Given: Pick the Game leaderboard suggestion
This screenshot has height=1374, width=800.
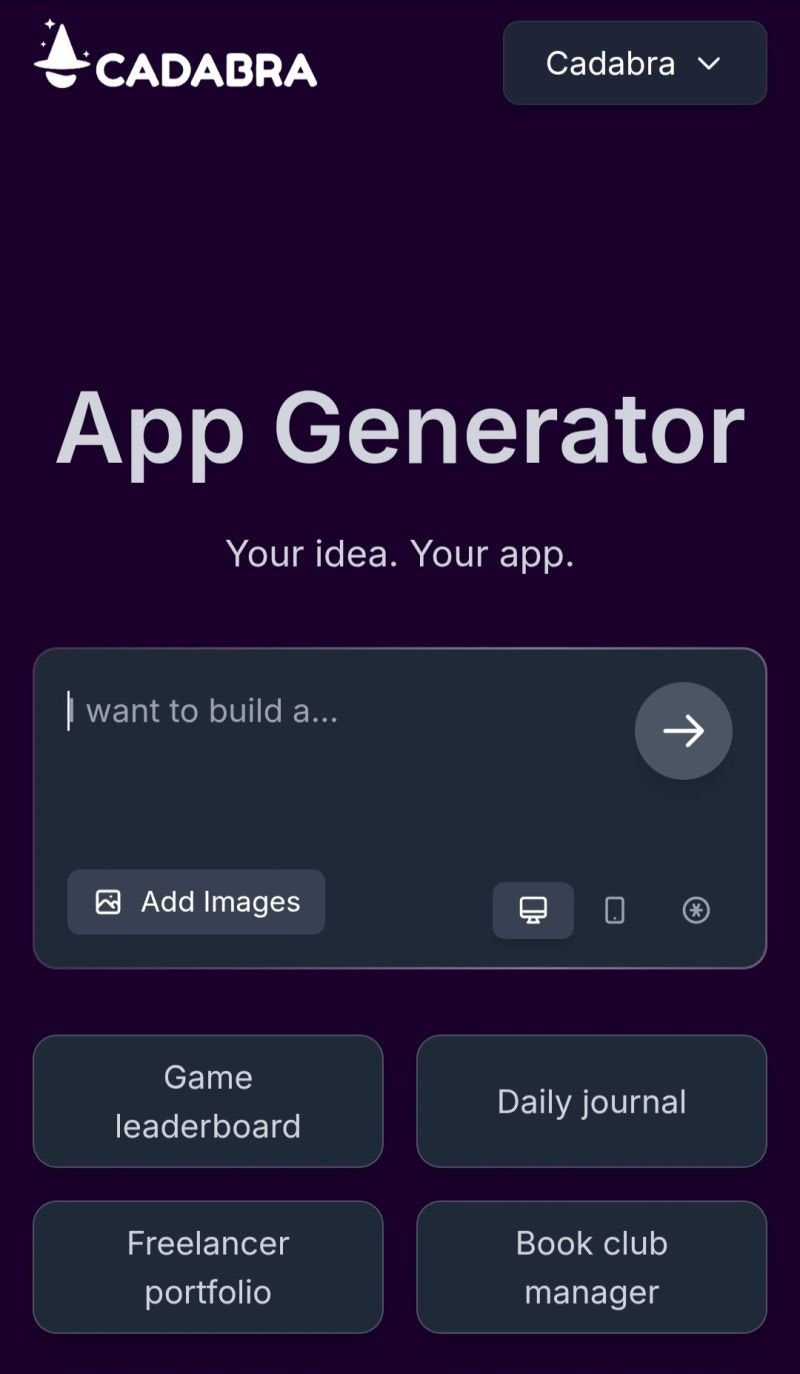Looking at the screenshot, I should 208,1101.
